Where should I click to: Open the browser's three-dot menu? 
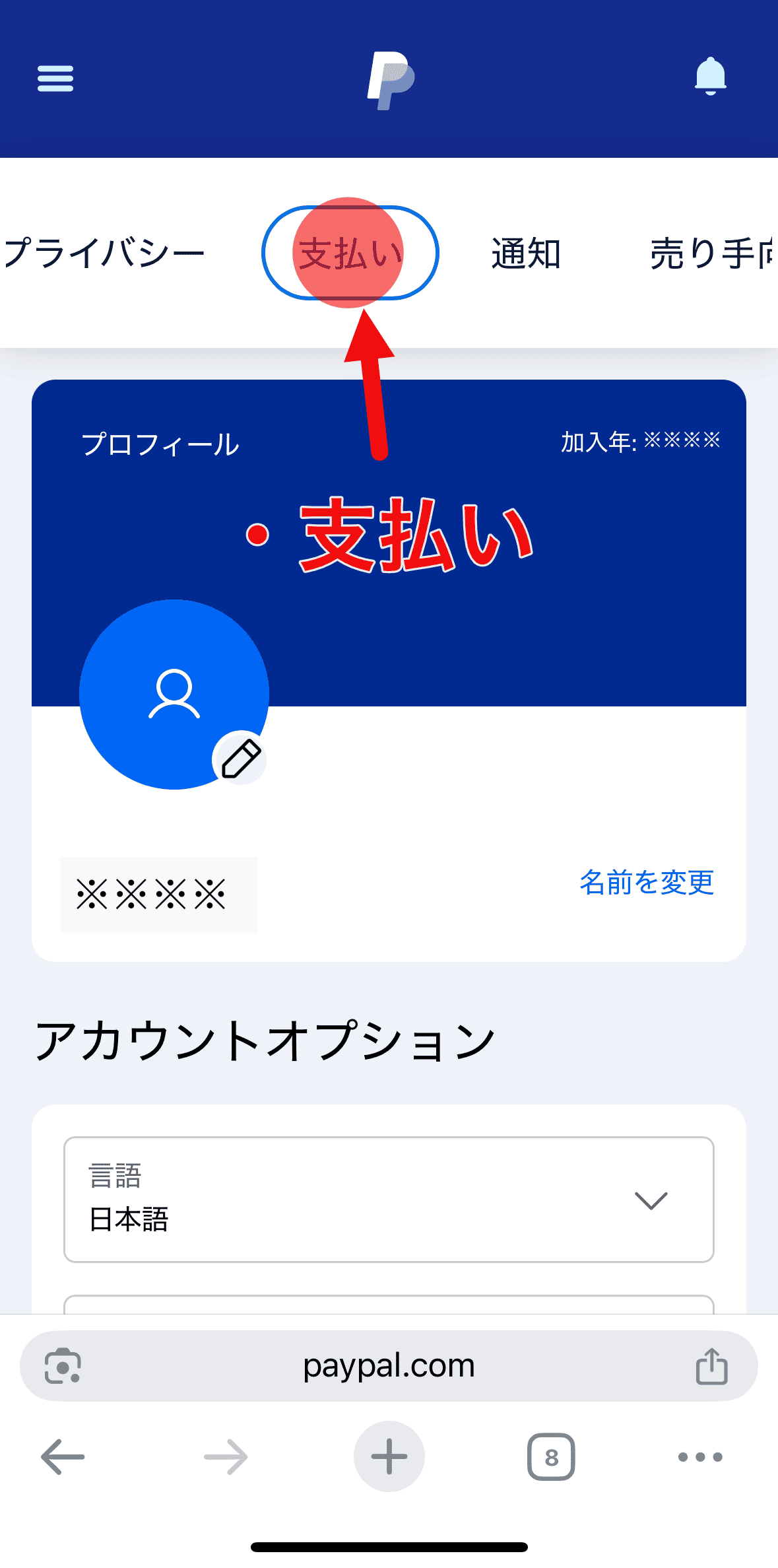(x=700, y=1456)
